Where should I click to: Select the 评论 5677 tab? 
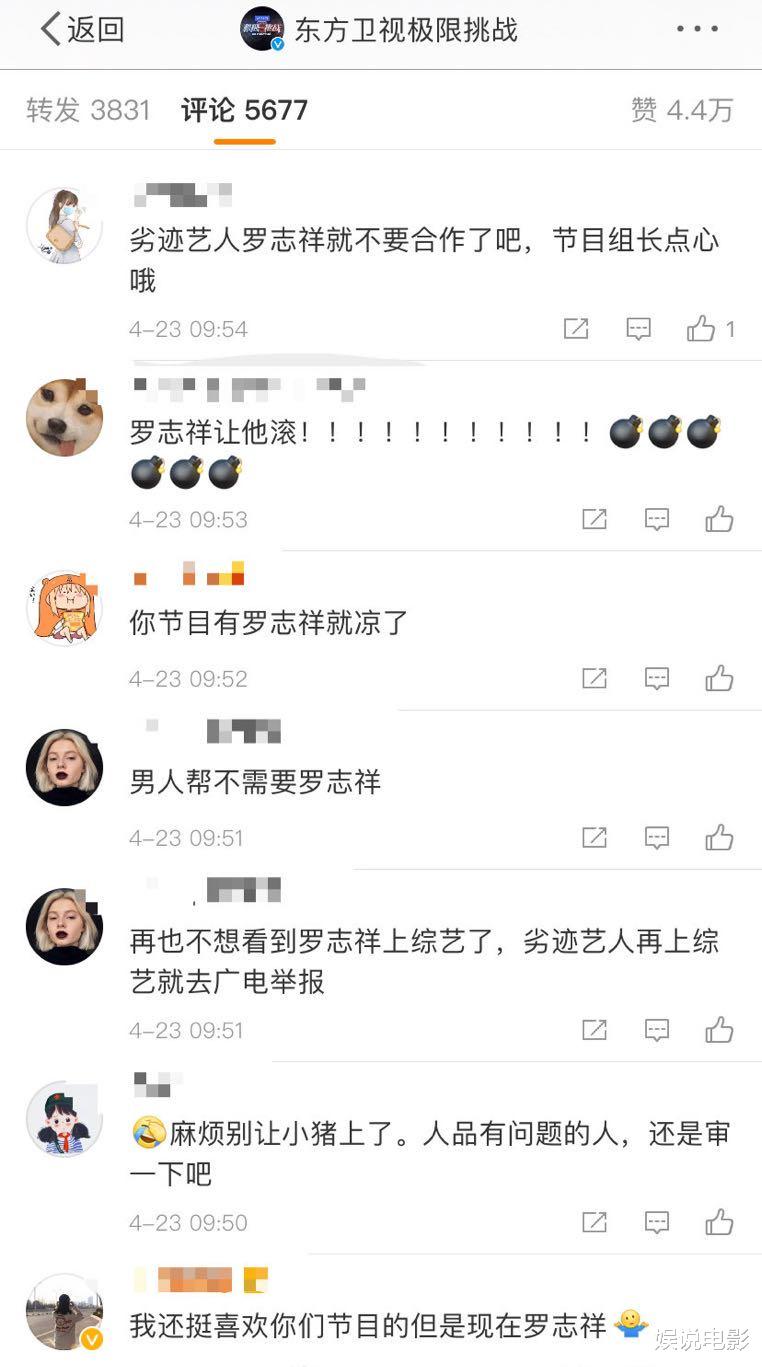[x=244, y=110]
